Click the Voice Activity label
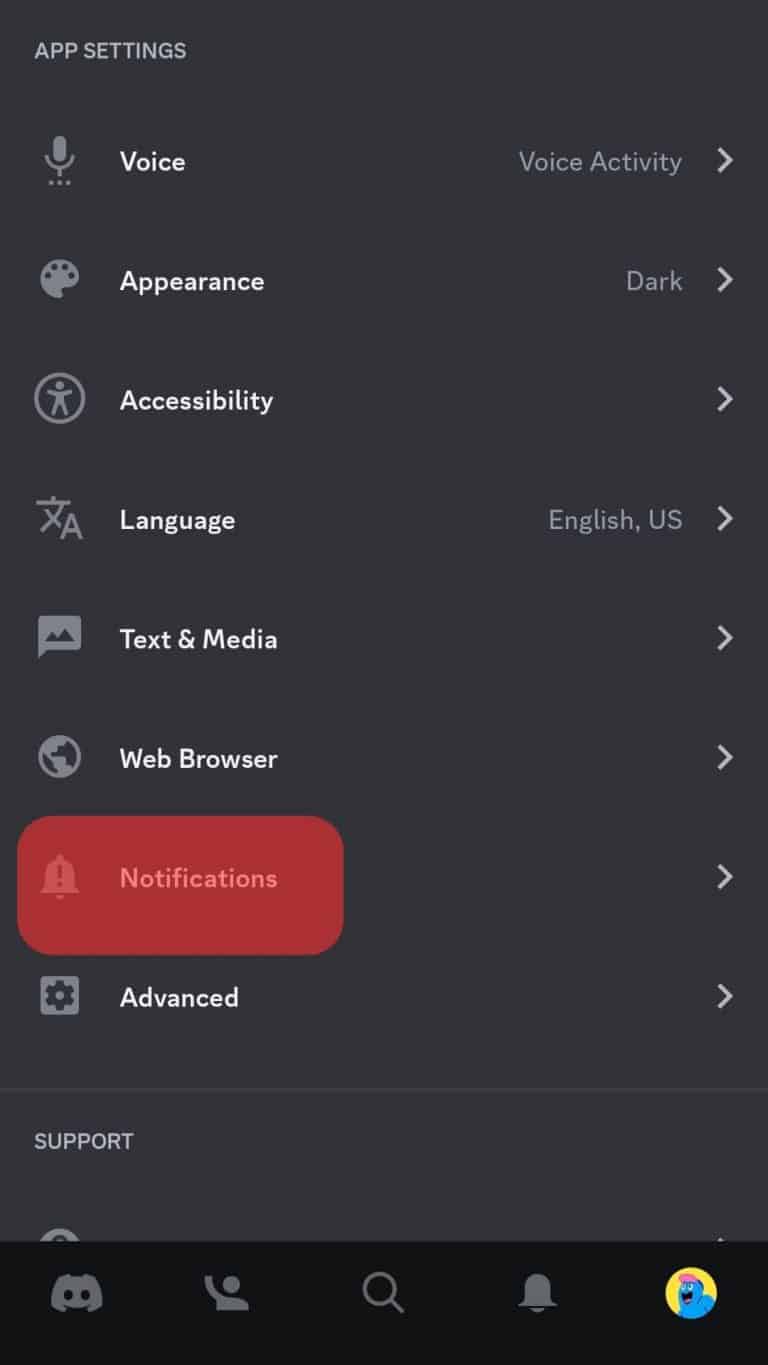This screenshot has height=1365, width=768. [599, 161]
